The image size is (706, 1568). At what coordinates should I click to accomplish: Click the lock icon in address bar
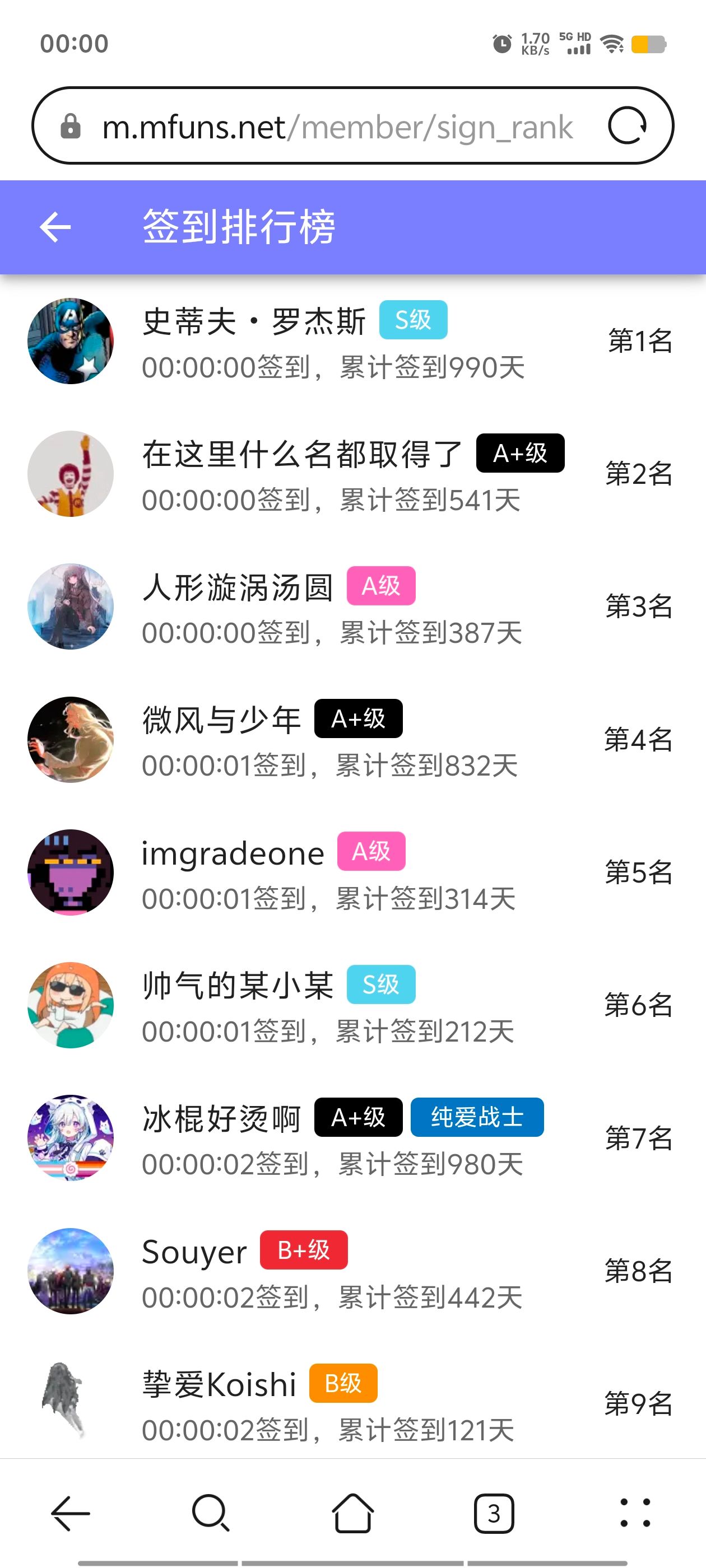(x=72, y=126)
